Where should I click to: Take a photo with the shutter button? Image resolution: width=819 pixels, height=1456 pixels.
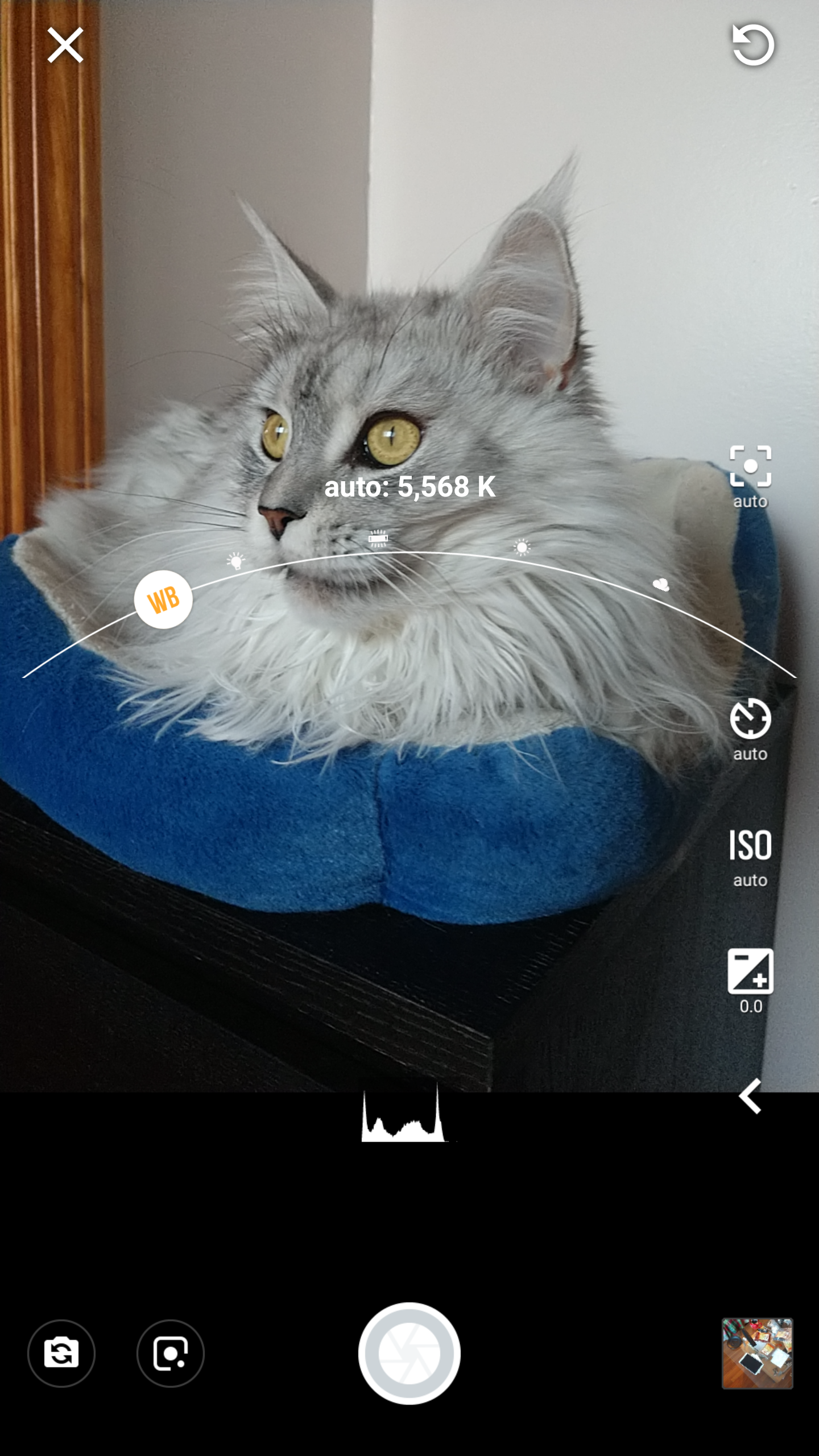(409, 1353)
